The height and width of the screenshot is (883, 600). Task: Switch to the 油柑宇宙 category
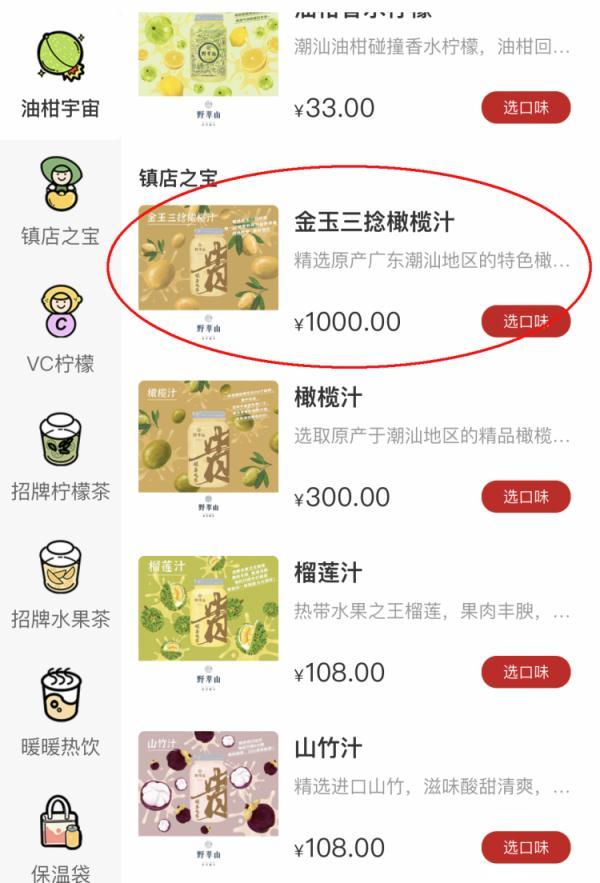click(x=60, y=75)
